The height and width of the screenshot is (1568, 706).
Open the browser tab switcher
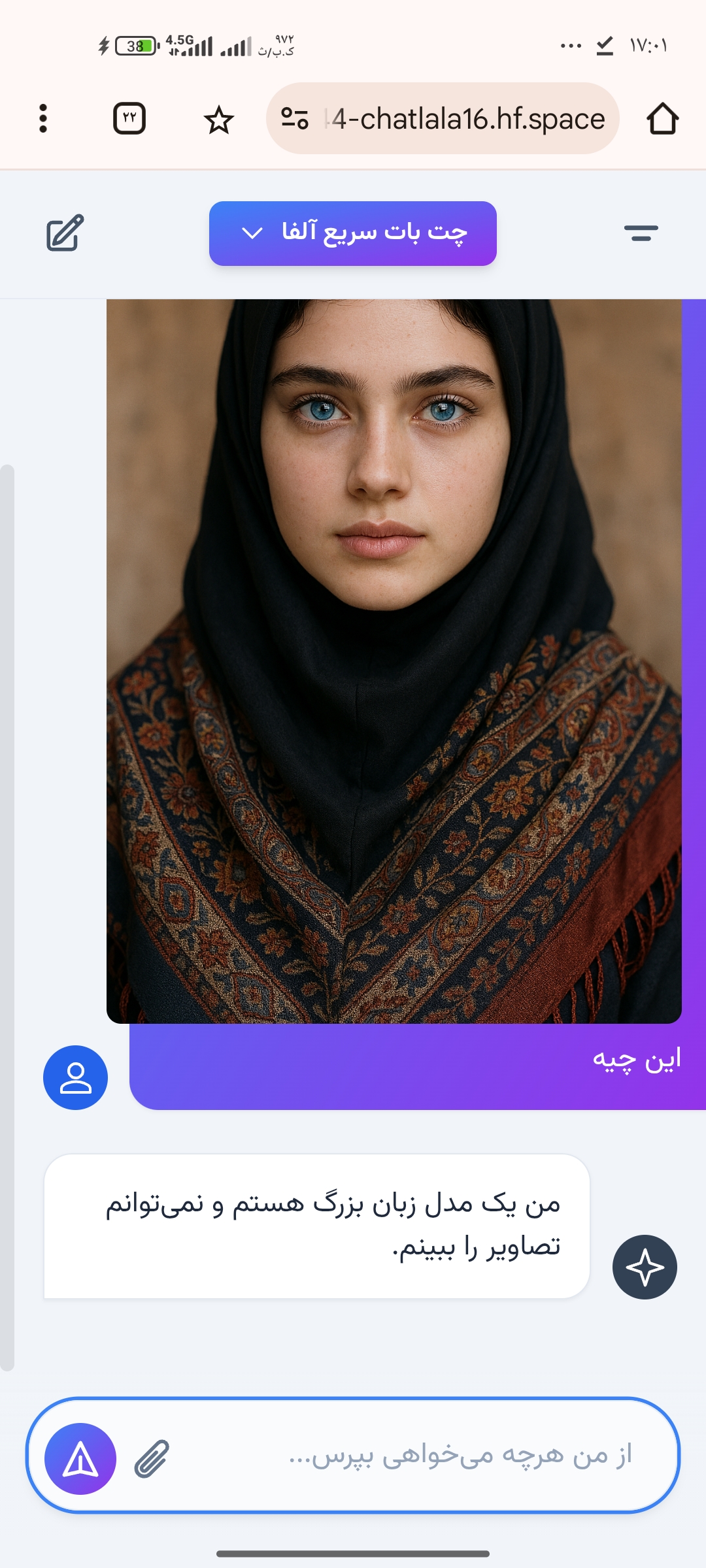129,119
